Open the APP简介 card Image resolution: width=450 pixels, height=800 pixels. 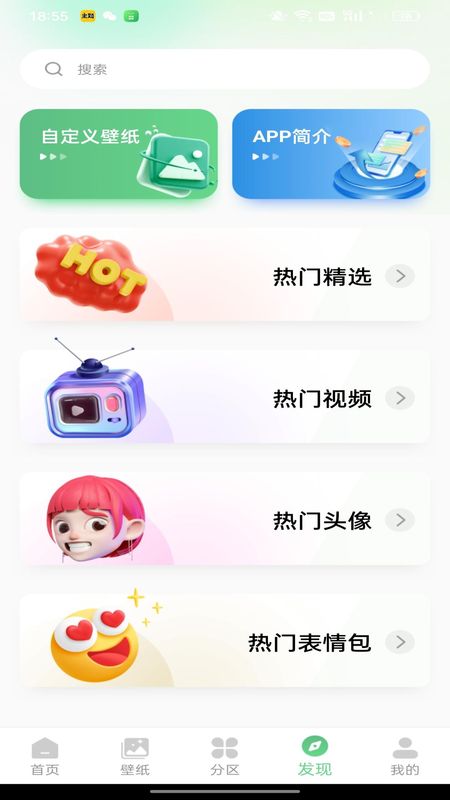[x=331, y=154]
